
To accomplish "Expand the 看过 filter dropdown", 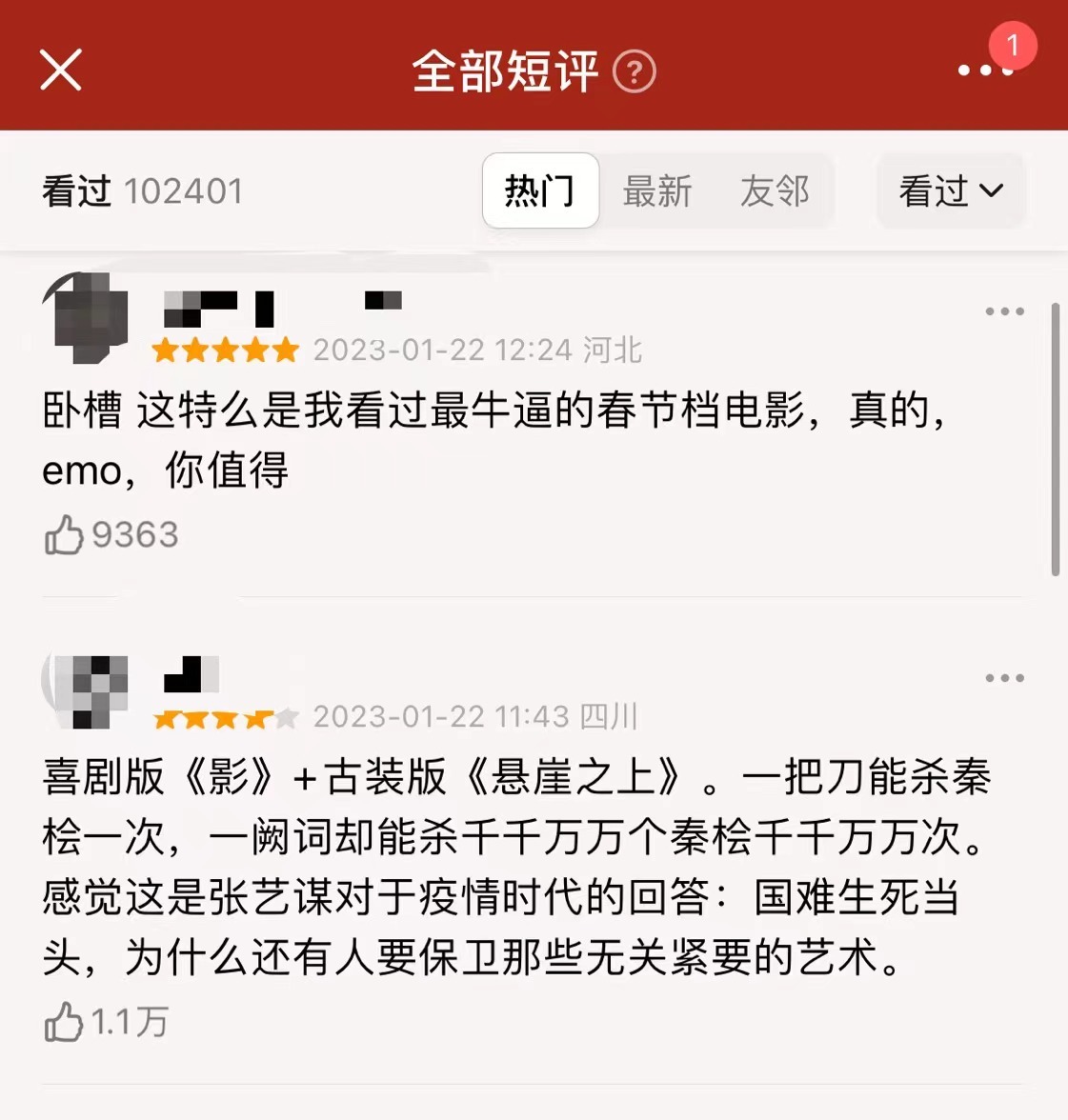I will click(950, 191).
